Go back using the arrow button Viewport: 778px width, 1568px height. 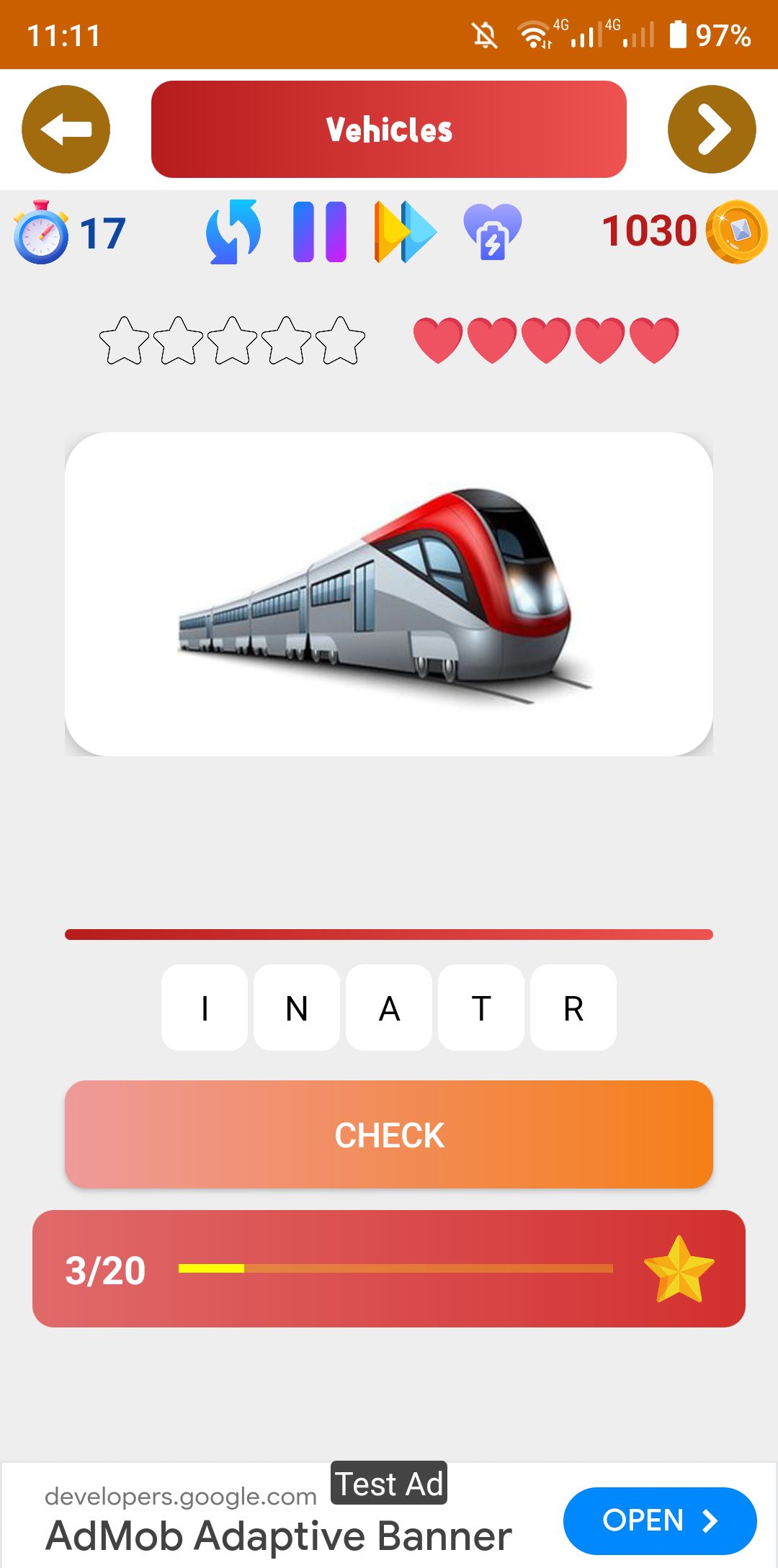tap(66, 130)
